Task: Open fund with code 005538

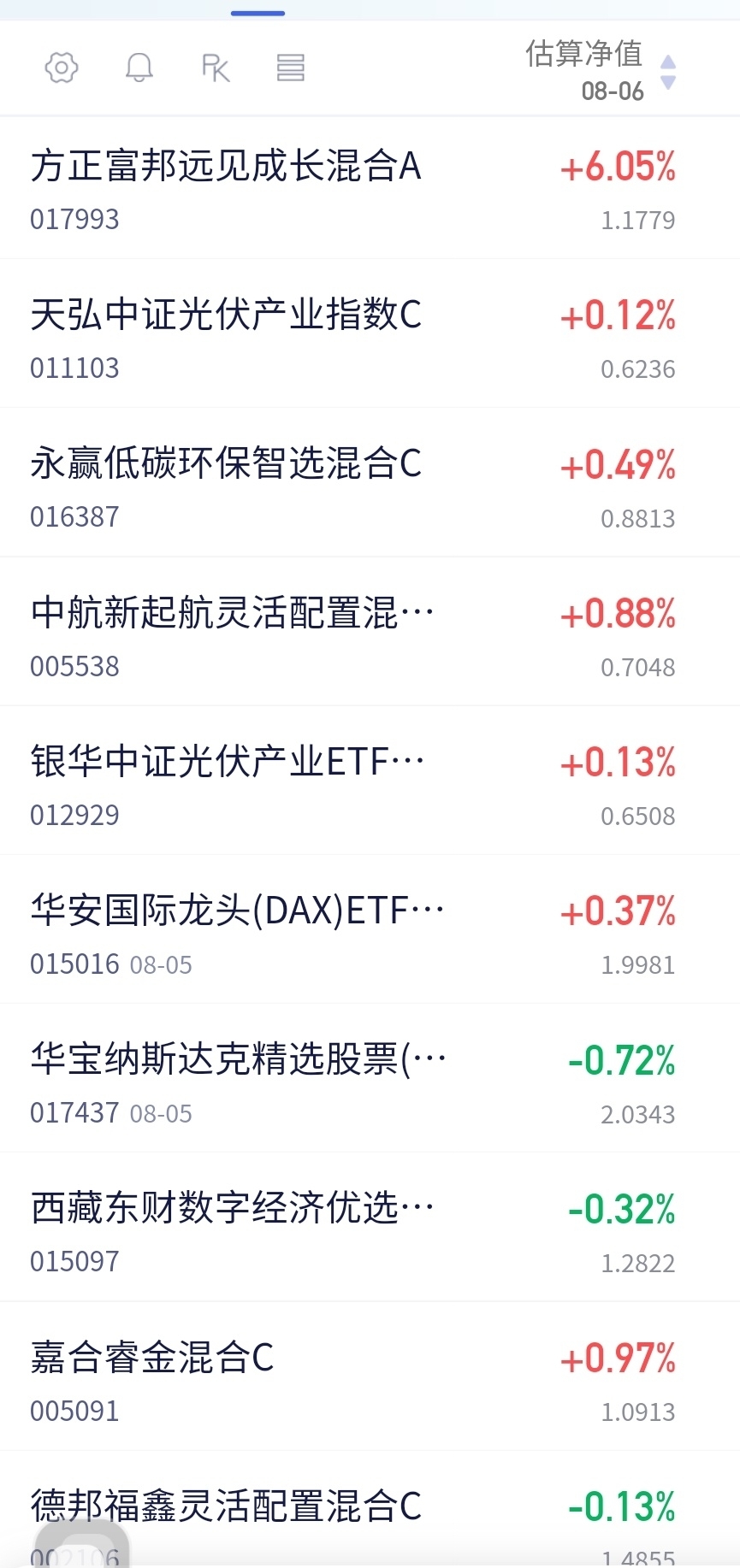Action: coord(370,632)
